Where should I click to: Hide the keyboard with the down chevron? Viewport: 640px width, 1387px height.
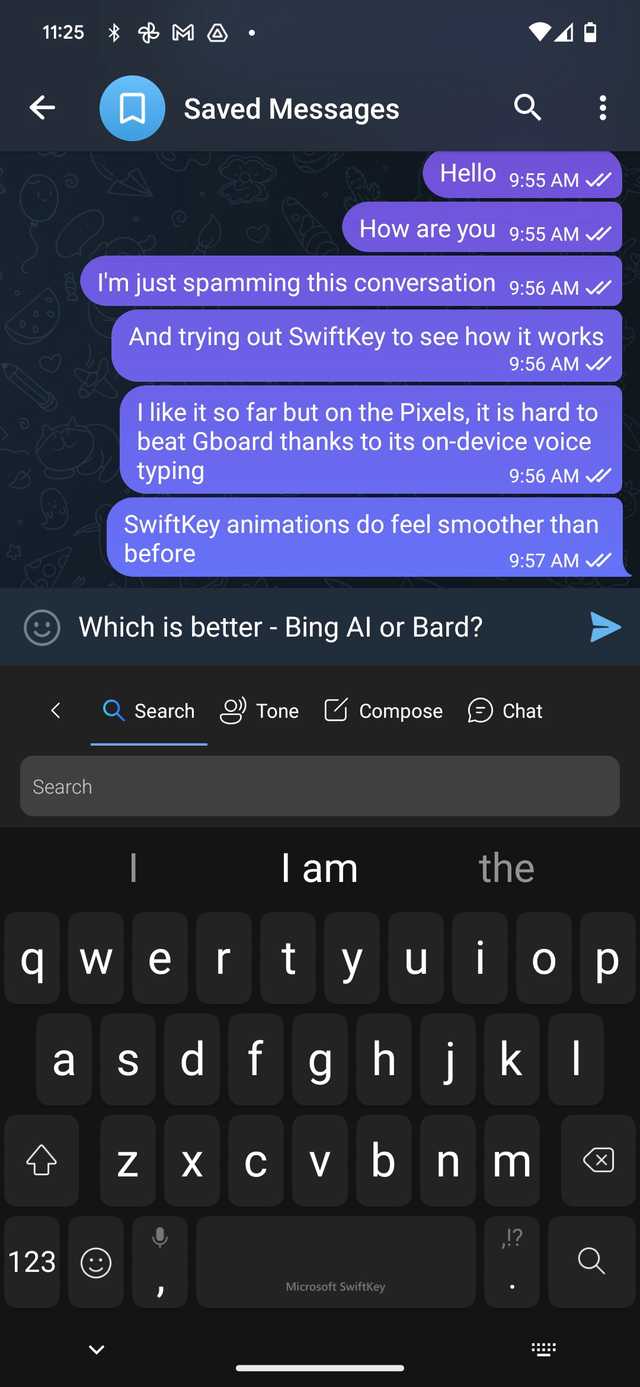(97, 1350)
